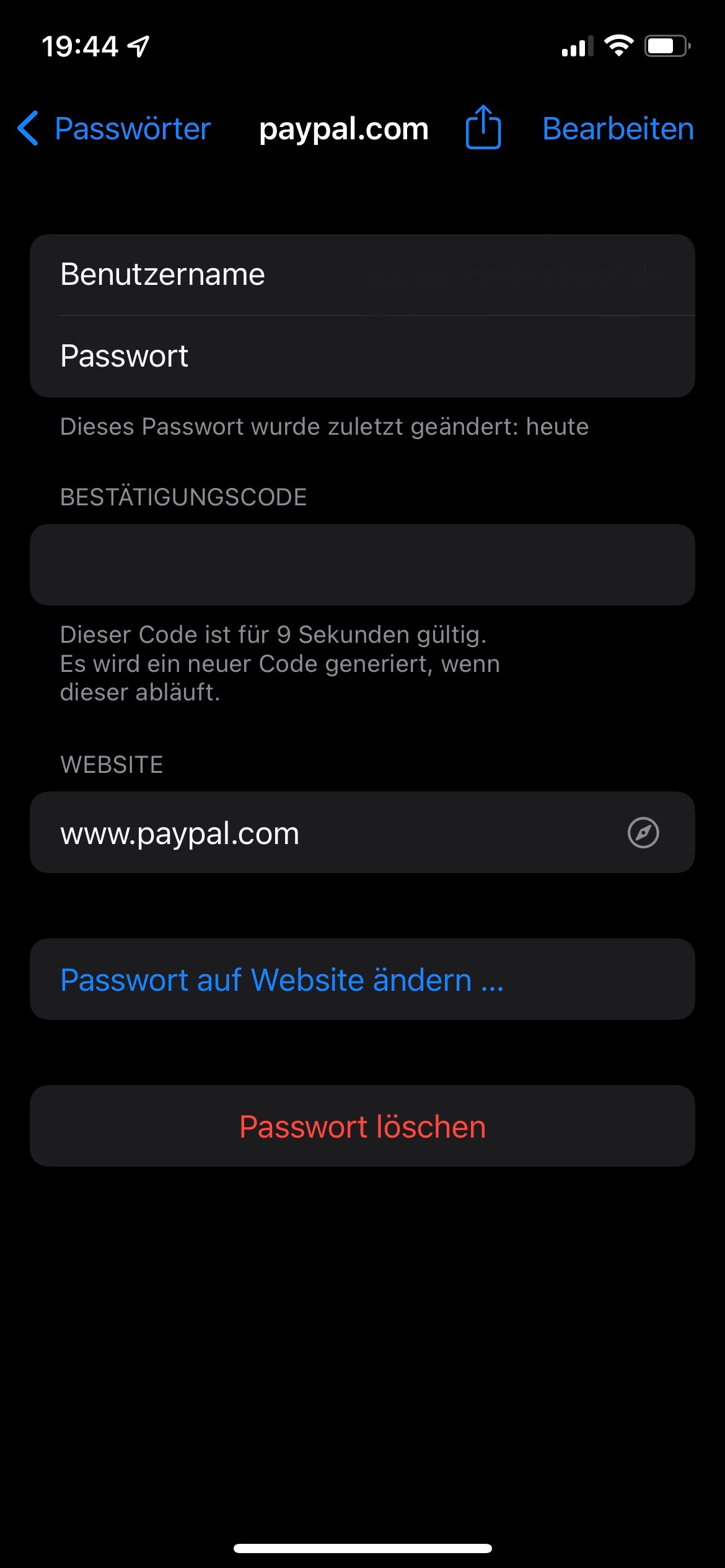
Task: Select Passwort auf Website ändern
Action: 282,980
